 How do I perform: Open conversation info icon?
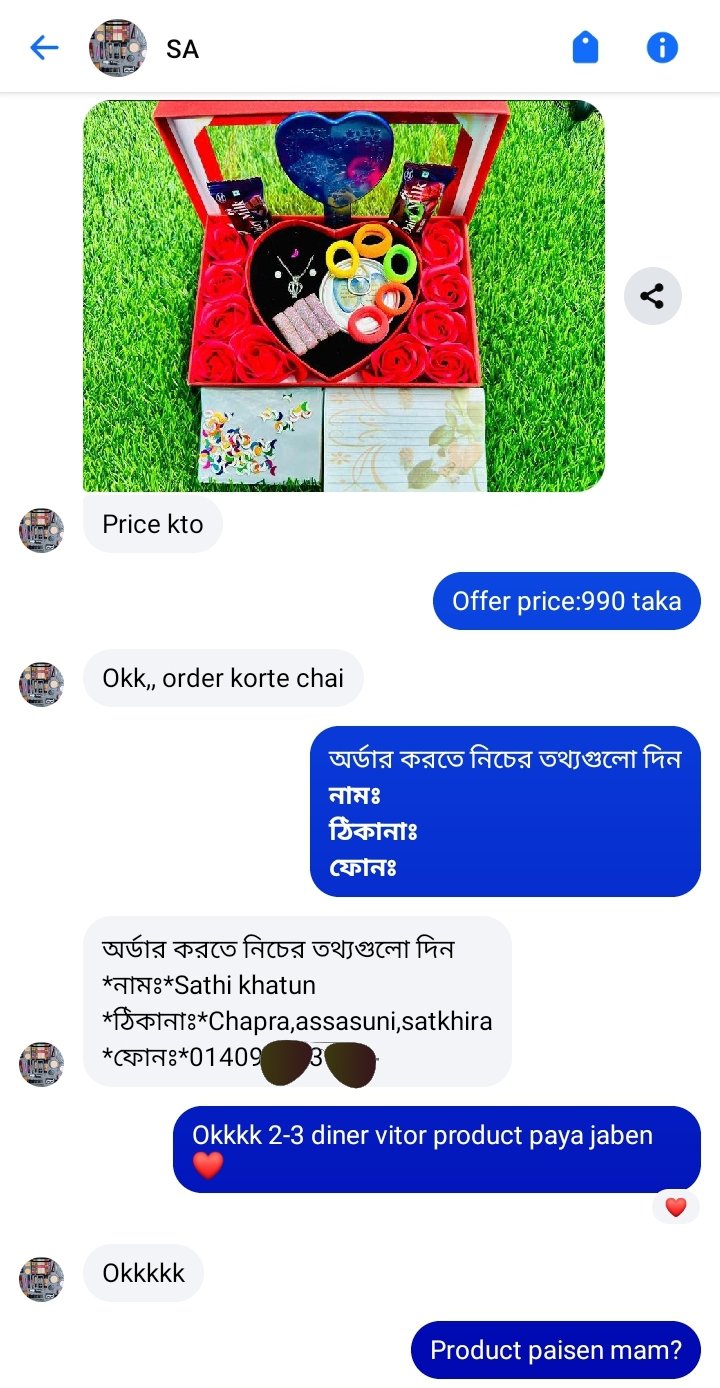[662, 47]
